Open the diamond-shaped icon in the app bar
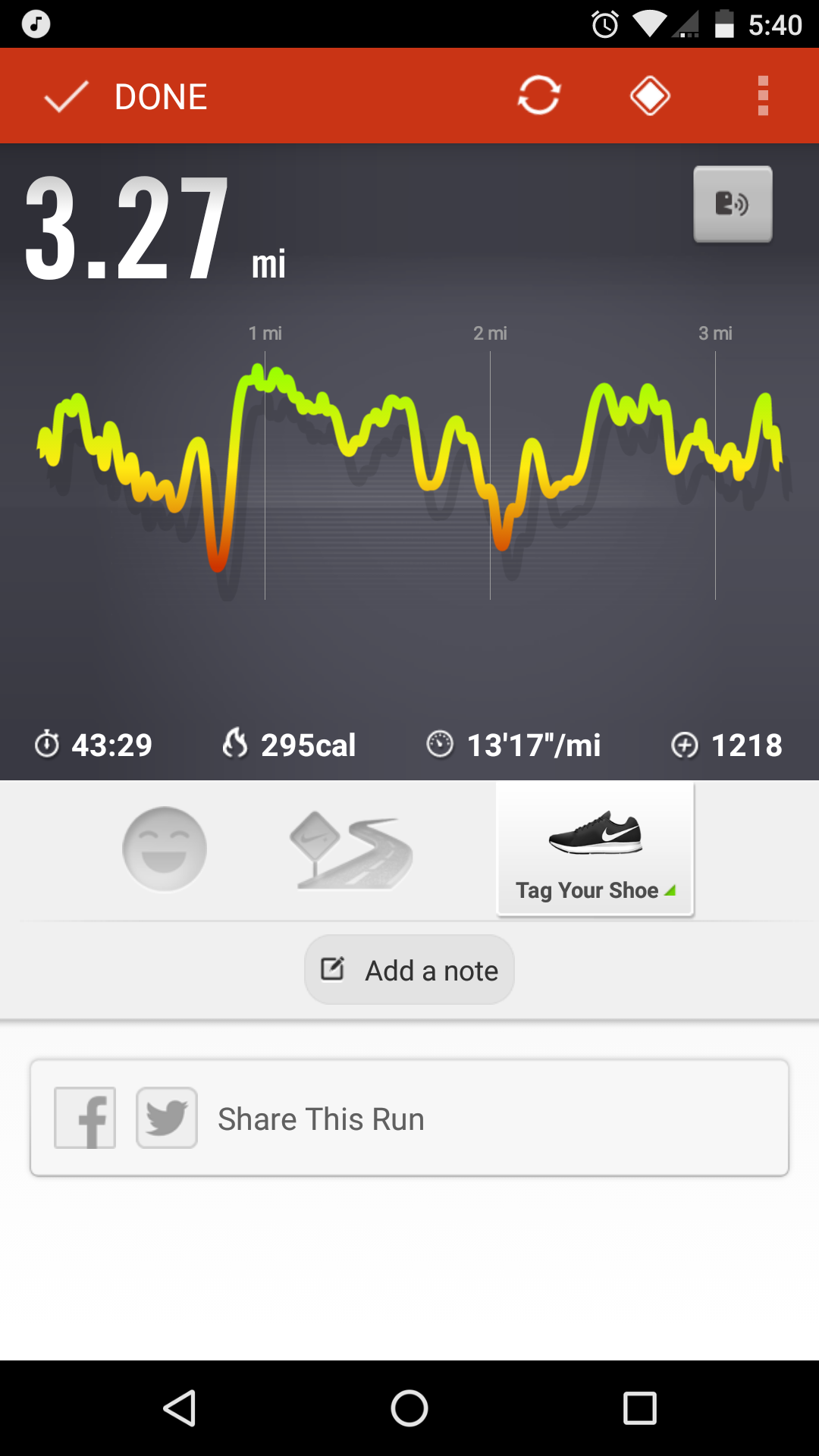The width and height of the screenshot is (819, 1456). tap(650, 96)
